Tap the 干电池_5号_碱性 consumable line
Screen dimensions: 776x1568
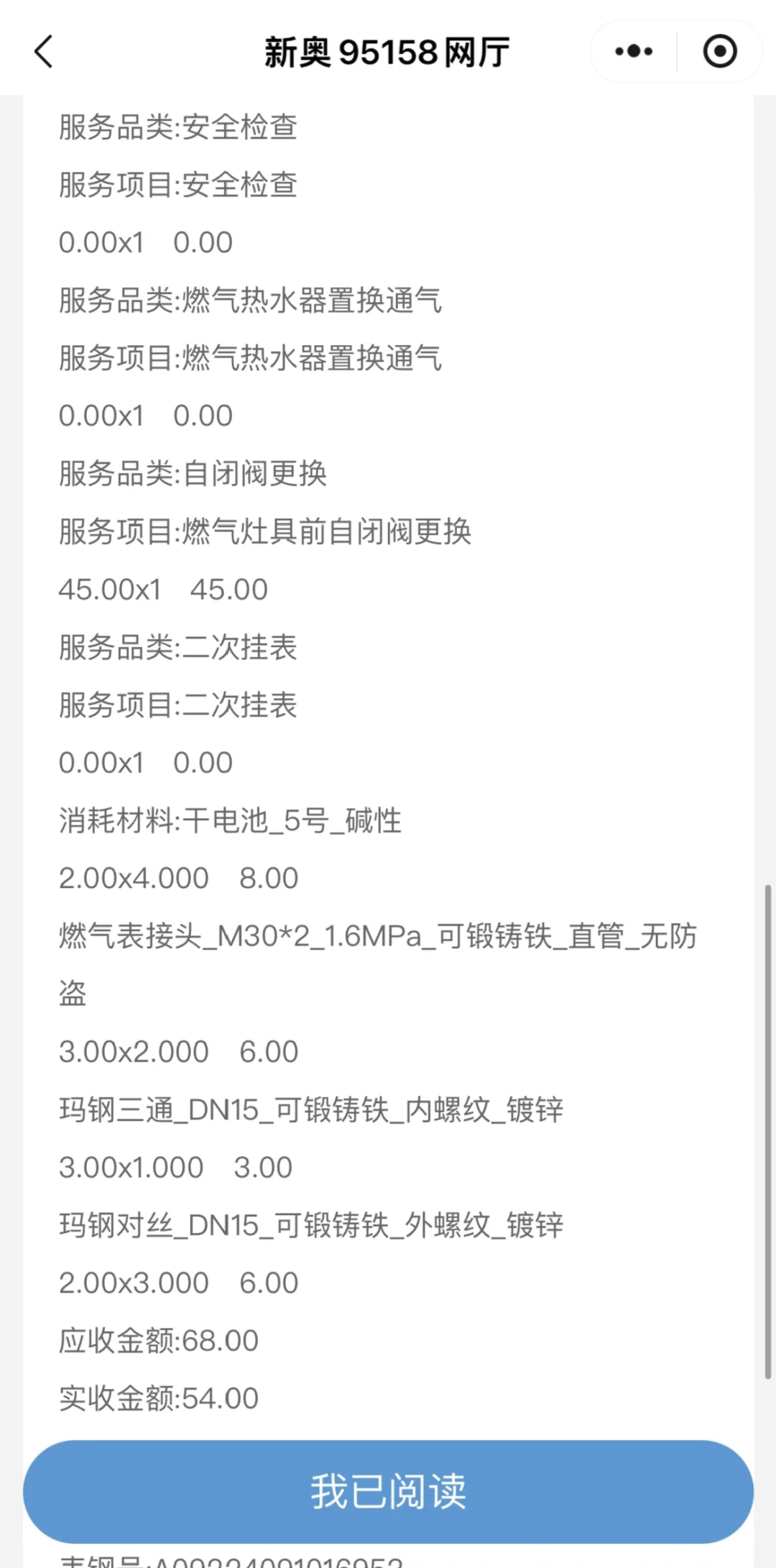231,821
